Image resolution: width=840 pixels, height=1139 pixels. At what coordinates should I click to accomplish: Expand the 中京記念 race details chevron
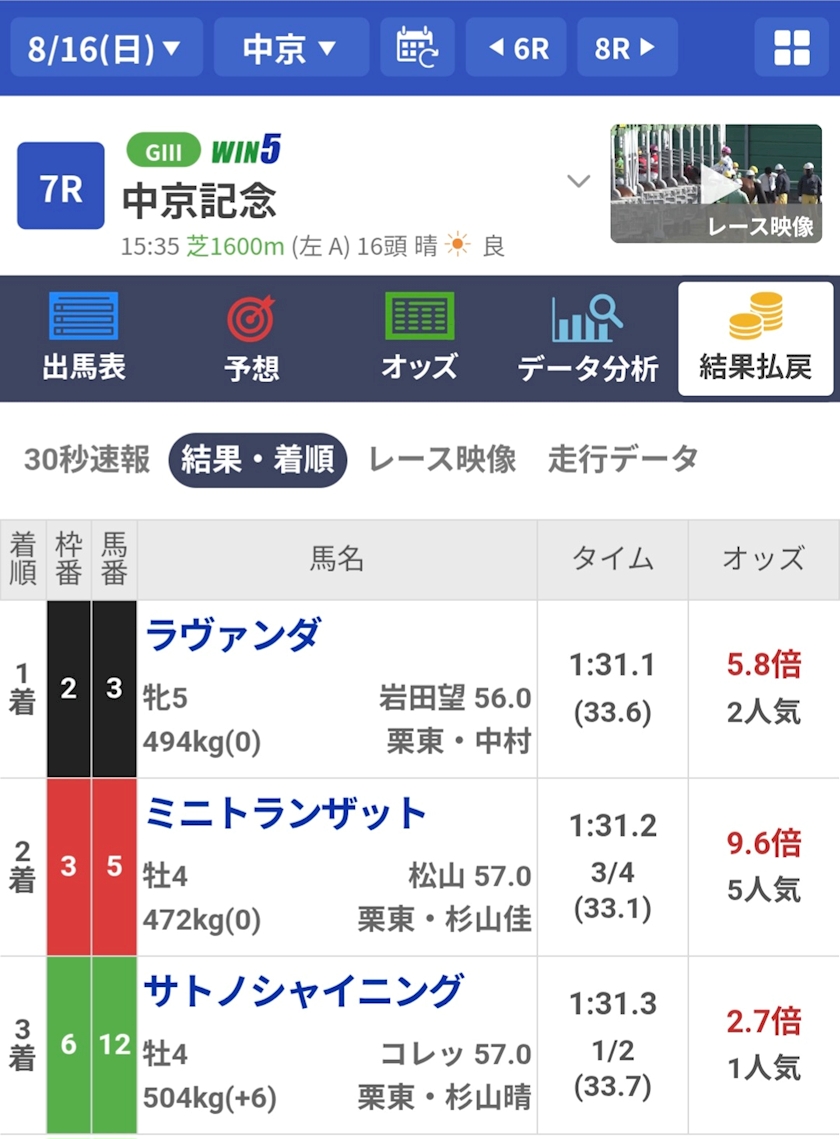578,181
